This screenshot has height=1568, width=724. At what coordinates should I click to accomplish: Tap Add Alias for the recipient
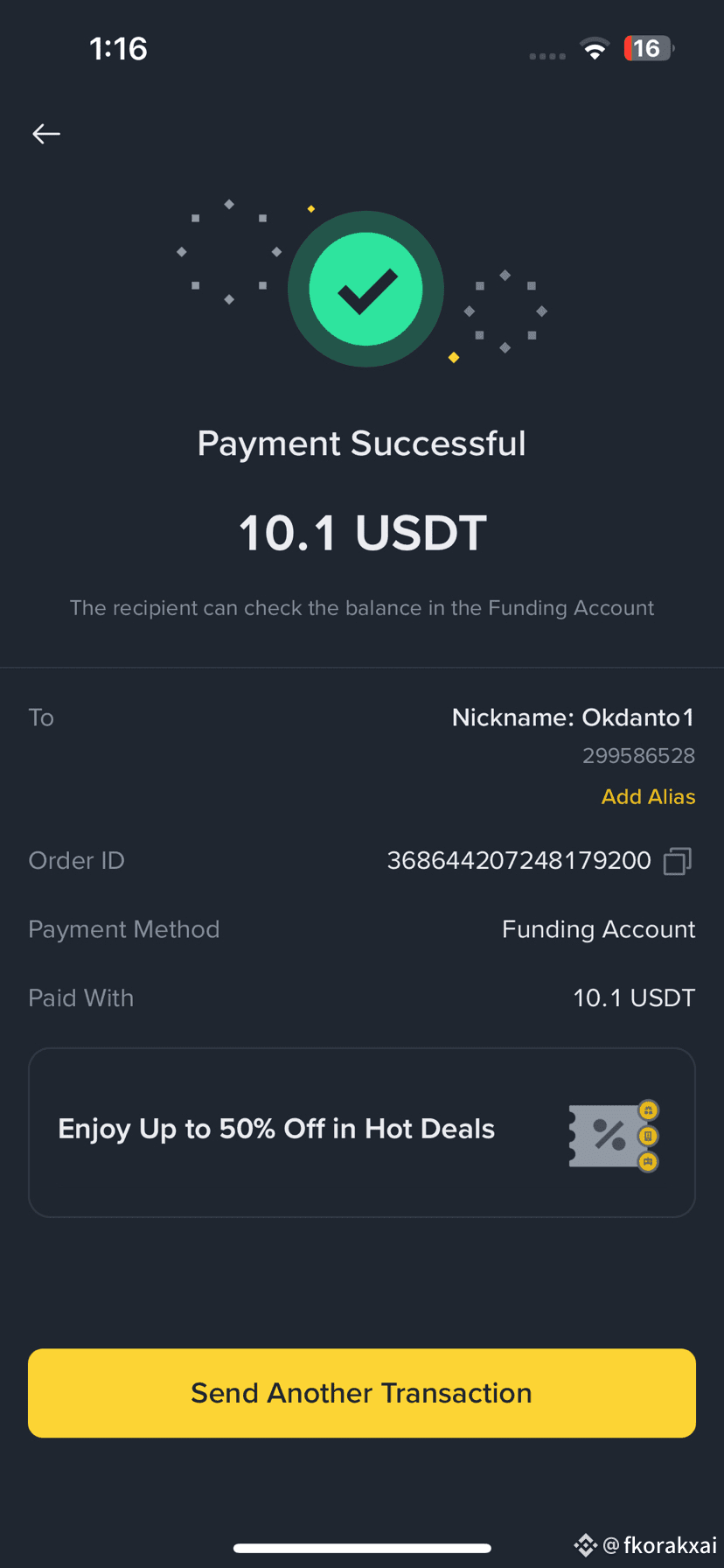click(x=648, y=796)
